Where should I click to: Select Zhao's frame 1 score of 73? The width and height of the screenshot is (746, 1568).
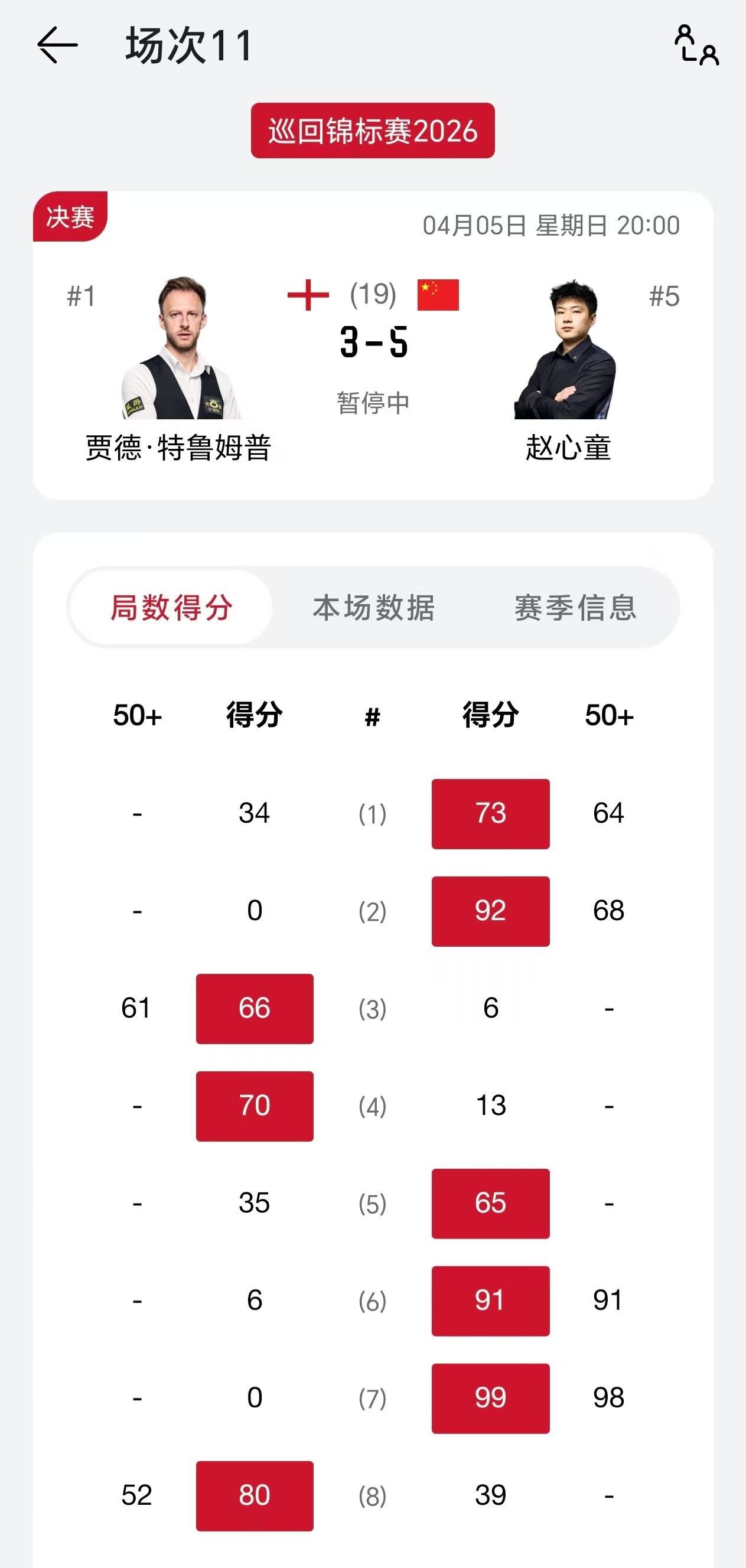(490, 813)
